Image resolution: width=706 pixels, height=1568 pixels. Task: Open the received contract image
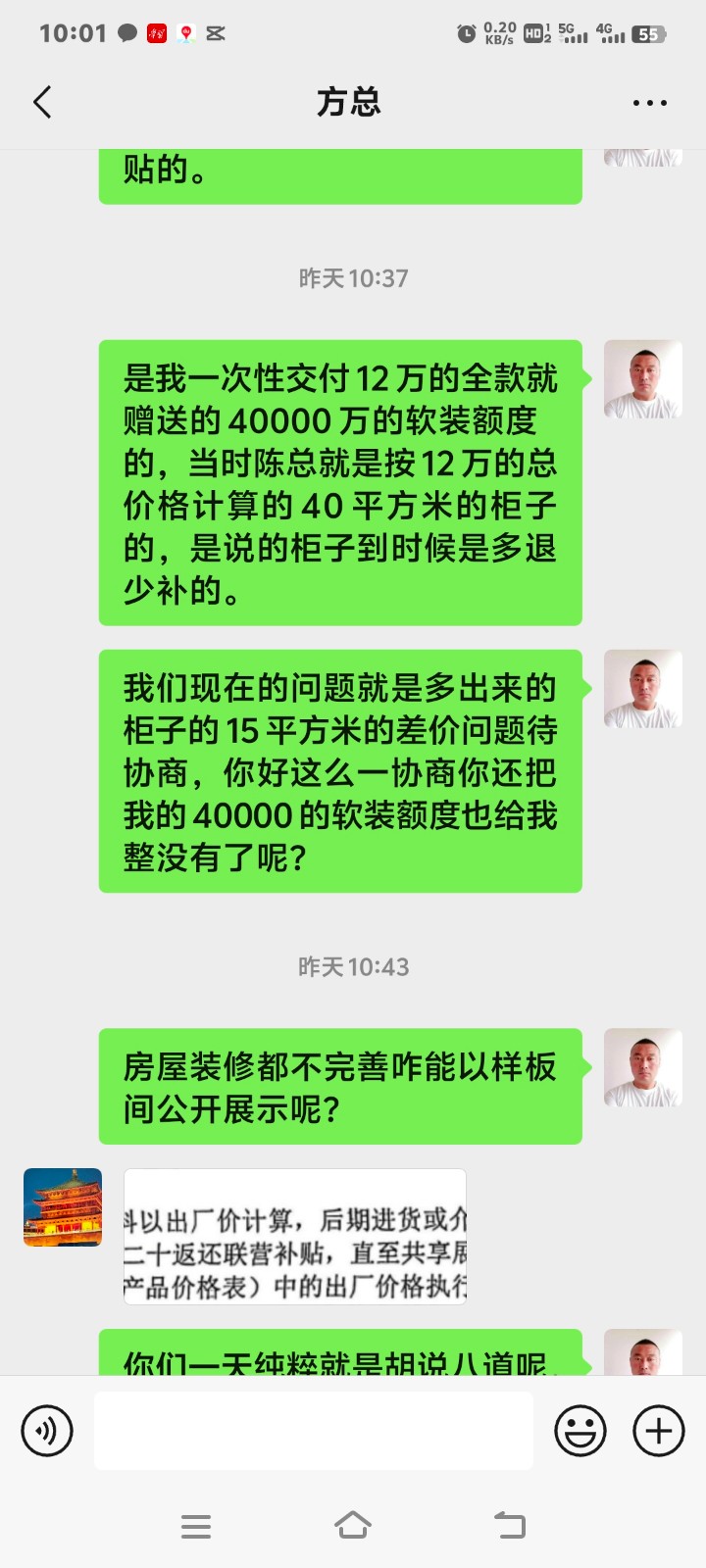click(295, 1236)
